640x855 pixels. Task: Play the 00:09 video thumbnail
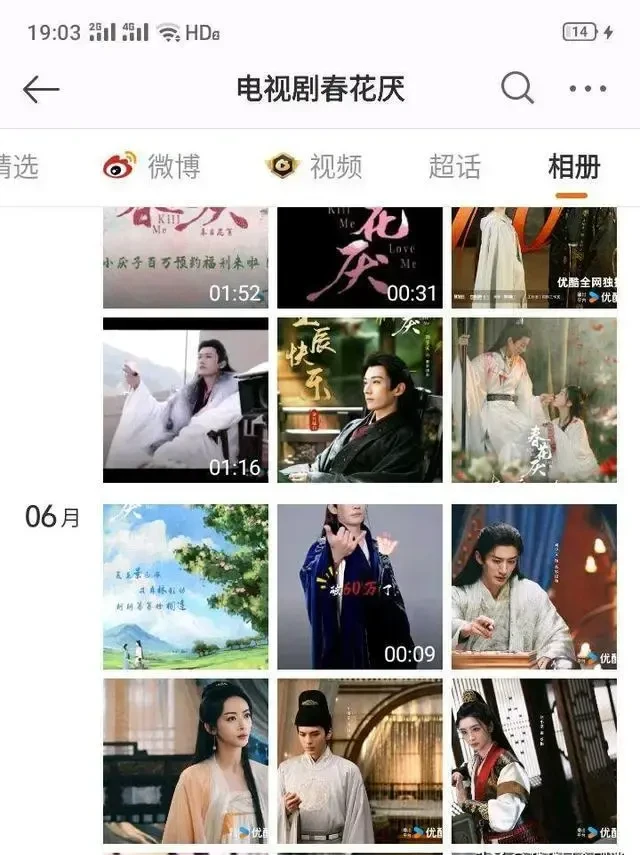pos(359,586)
